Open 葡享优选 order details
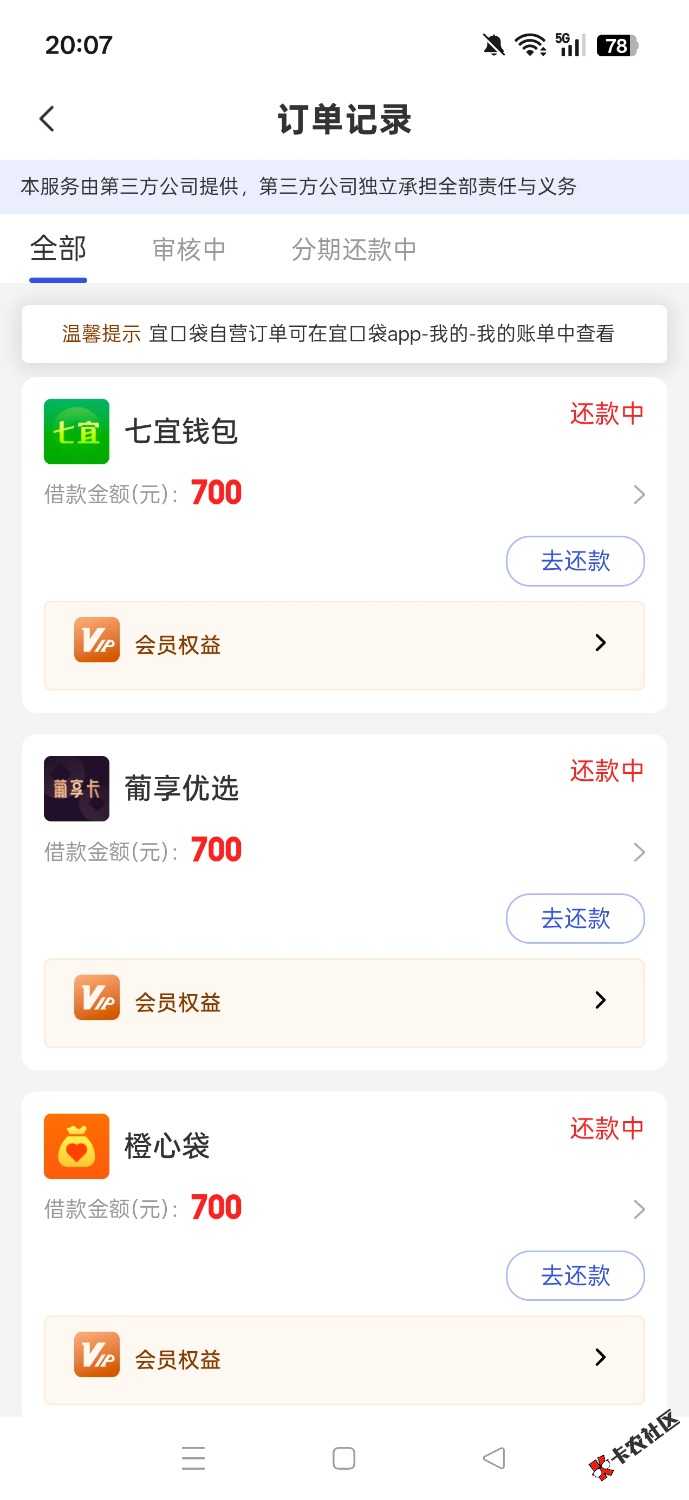 (638, 852)
